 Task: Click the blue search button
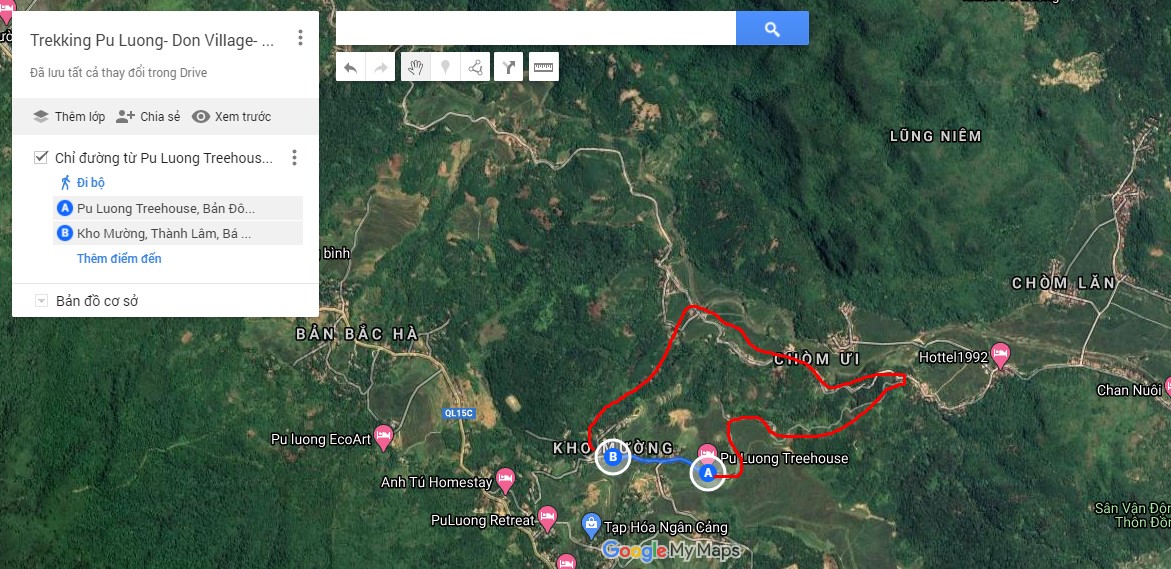click(772, 29)
